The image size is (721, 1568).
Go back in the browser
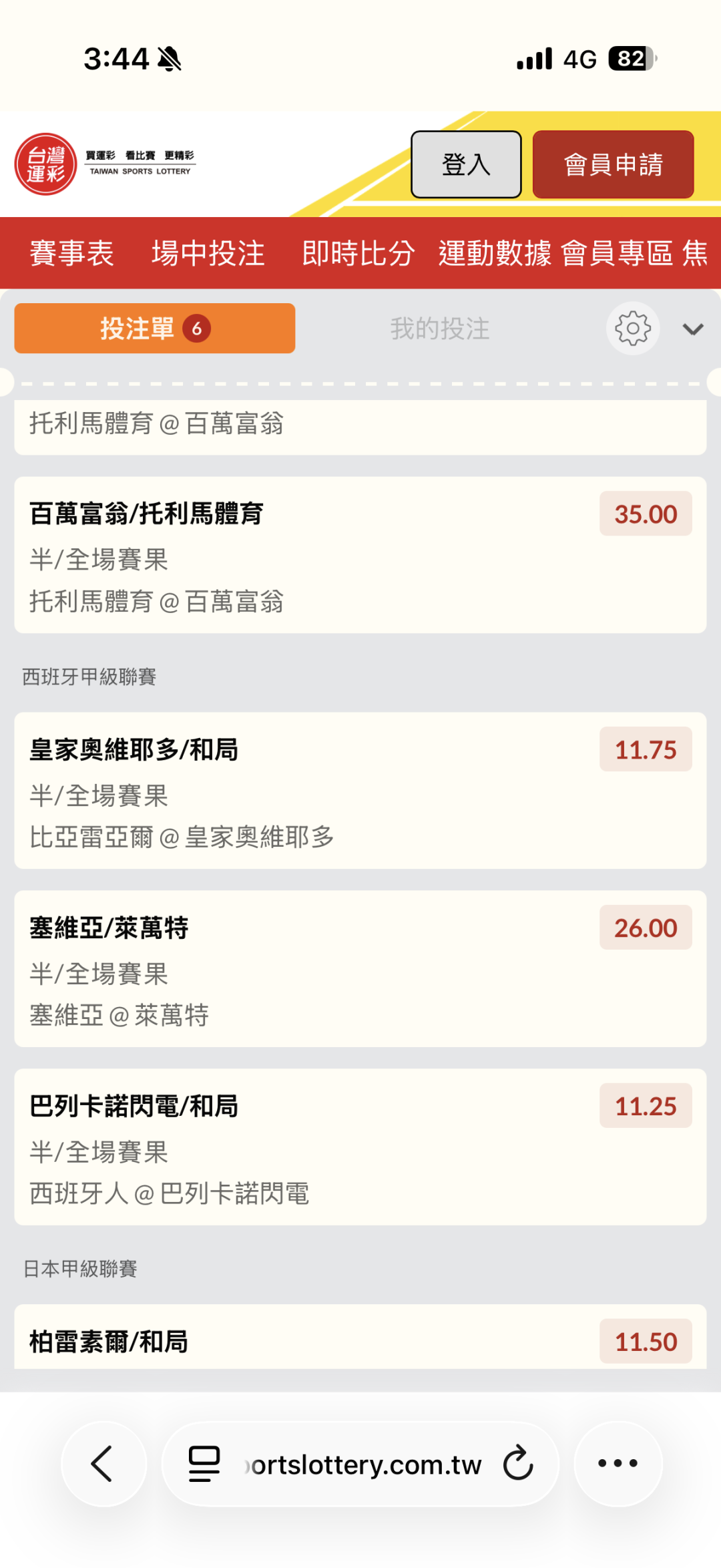click(x=103, y=1464)
